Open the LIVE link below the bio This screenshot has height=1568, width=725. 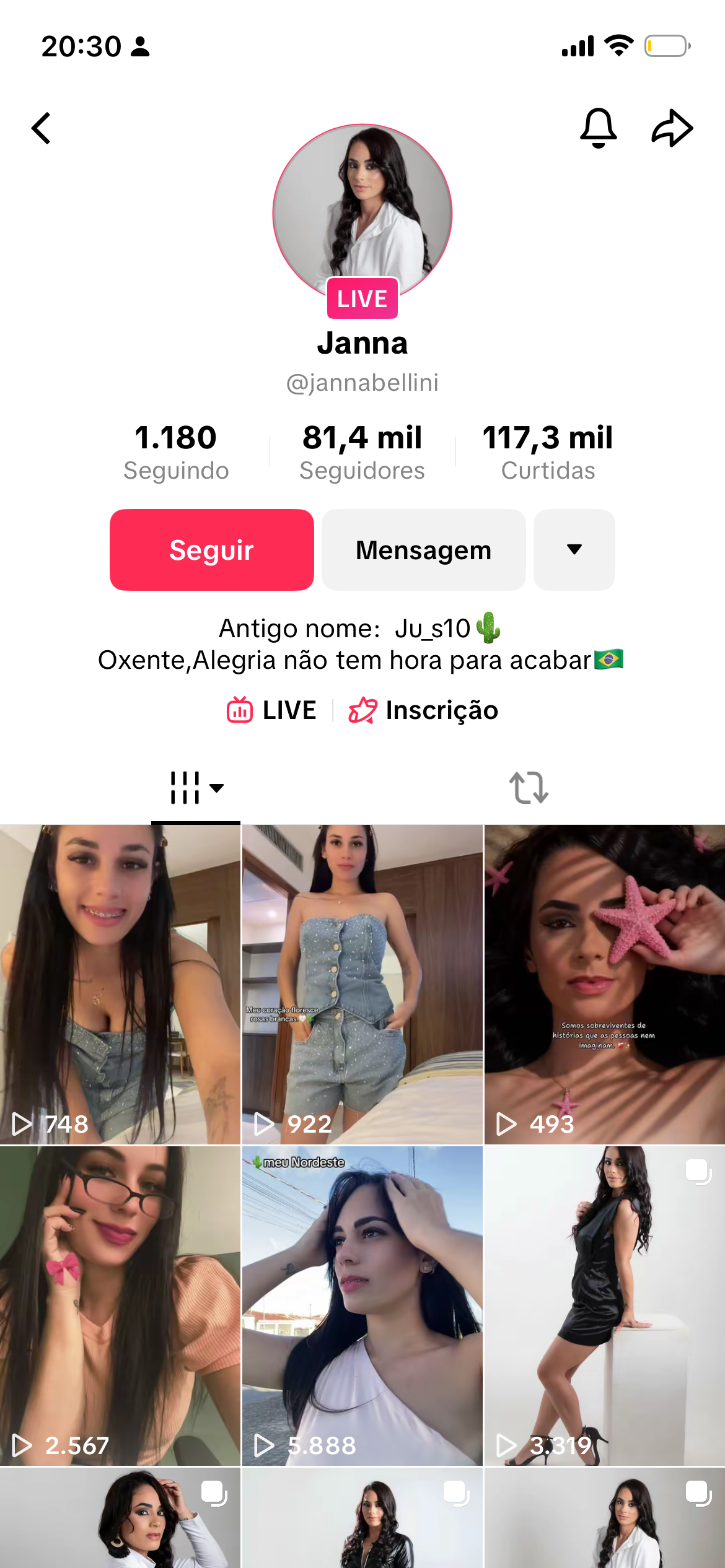(272, 710)
